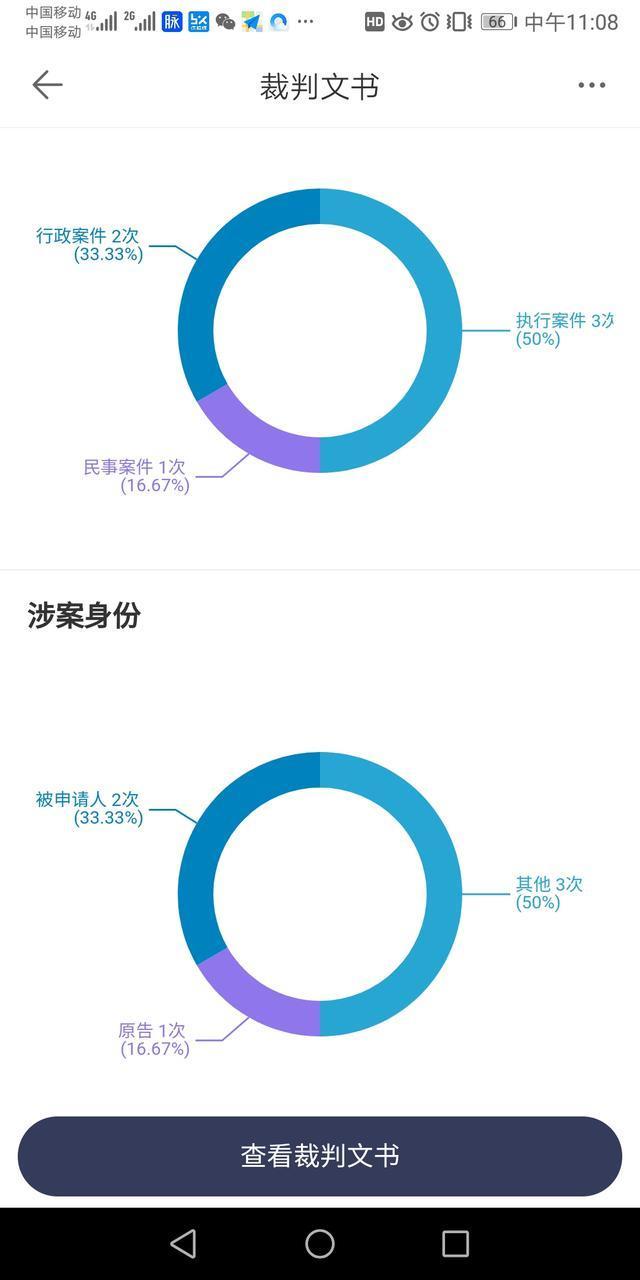Open the three-dot overflow menu

[x=592, y=86]
